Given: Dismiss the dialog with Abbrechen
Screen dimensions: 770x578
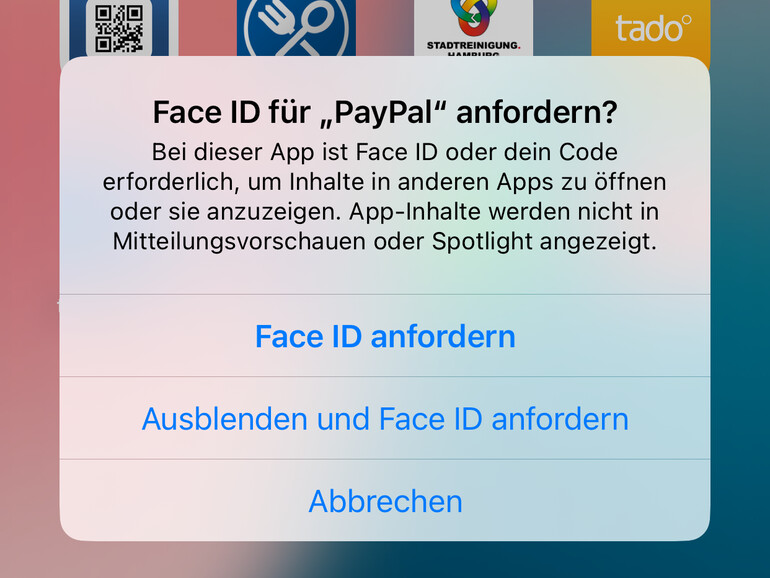Looking at the screenshot, I should click(x=385, y=500).
